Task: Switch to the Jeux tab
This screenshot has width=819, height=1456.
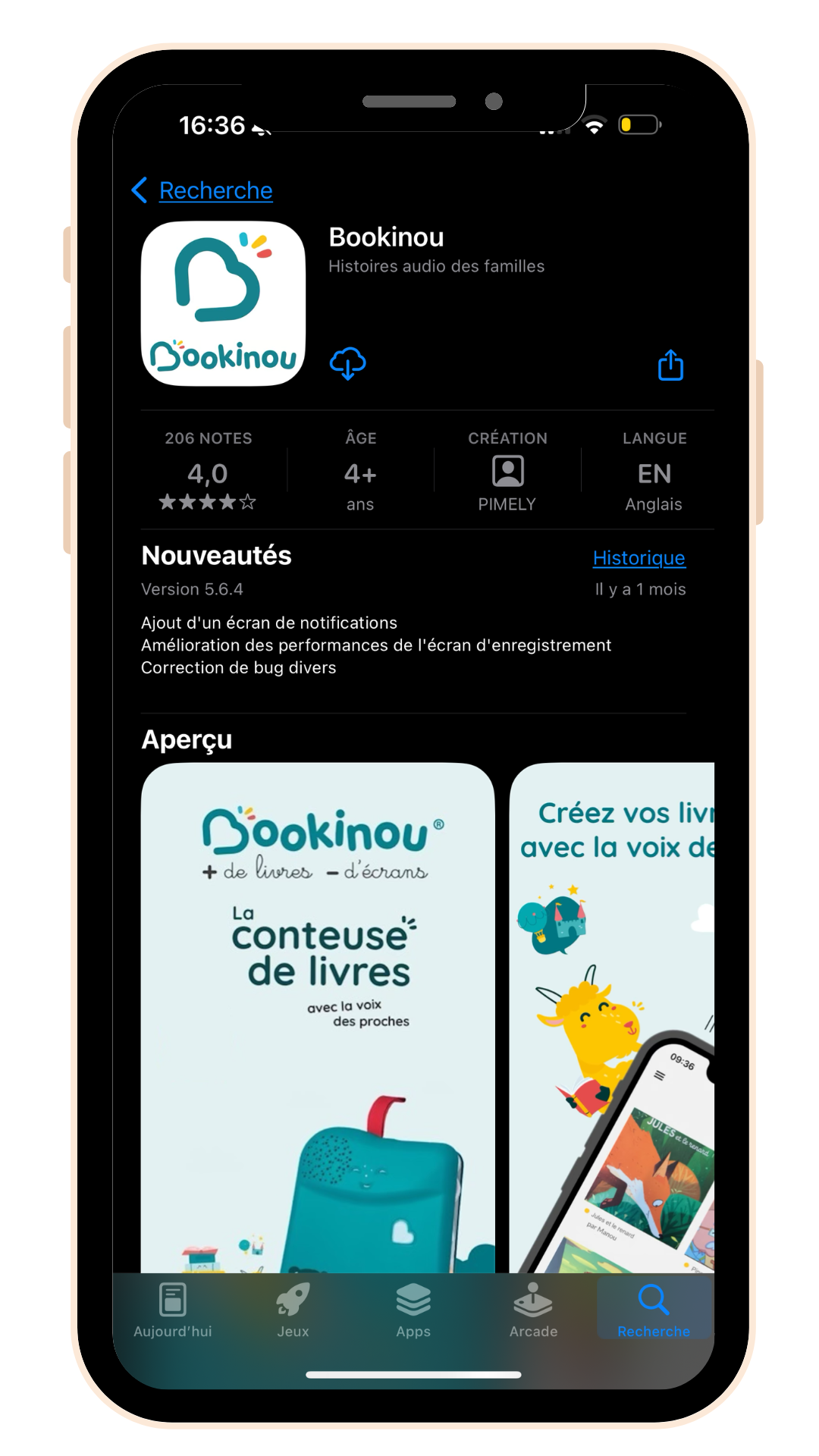Action: point(293,1310)
